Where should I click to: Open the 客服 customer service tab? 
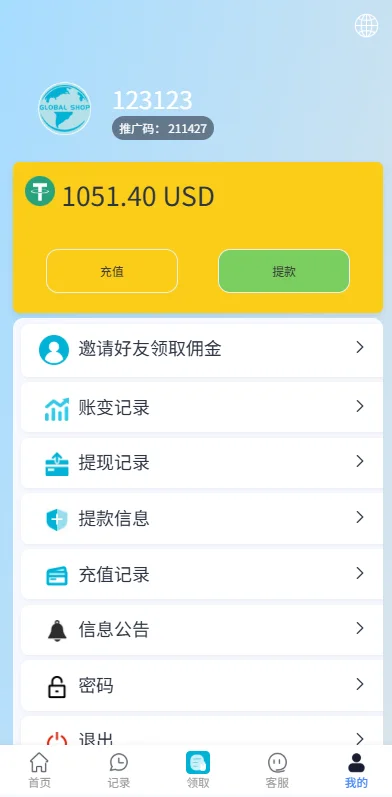pos(277,771)
